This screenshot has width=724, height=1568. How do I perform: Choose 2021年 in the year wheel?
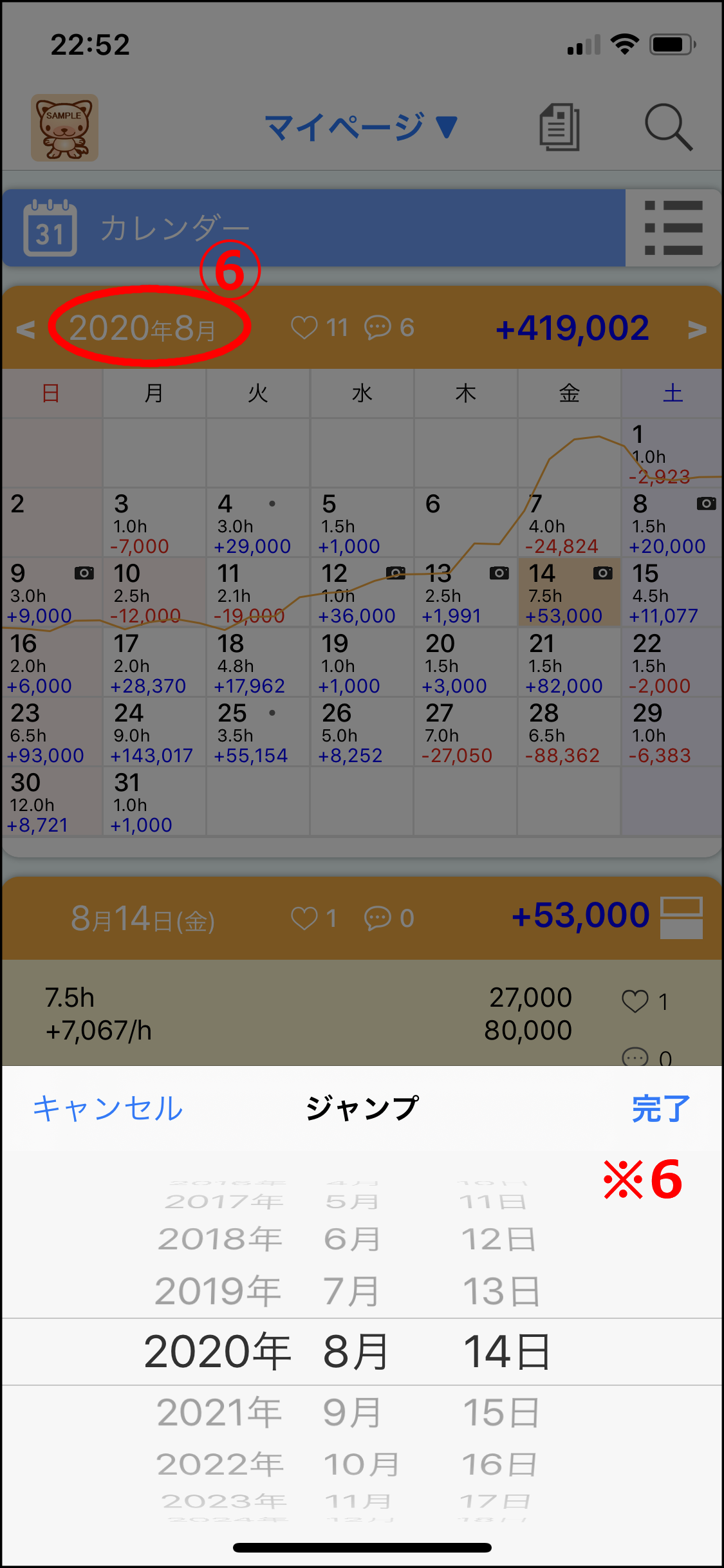219,1412
